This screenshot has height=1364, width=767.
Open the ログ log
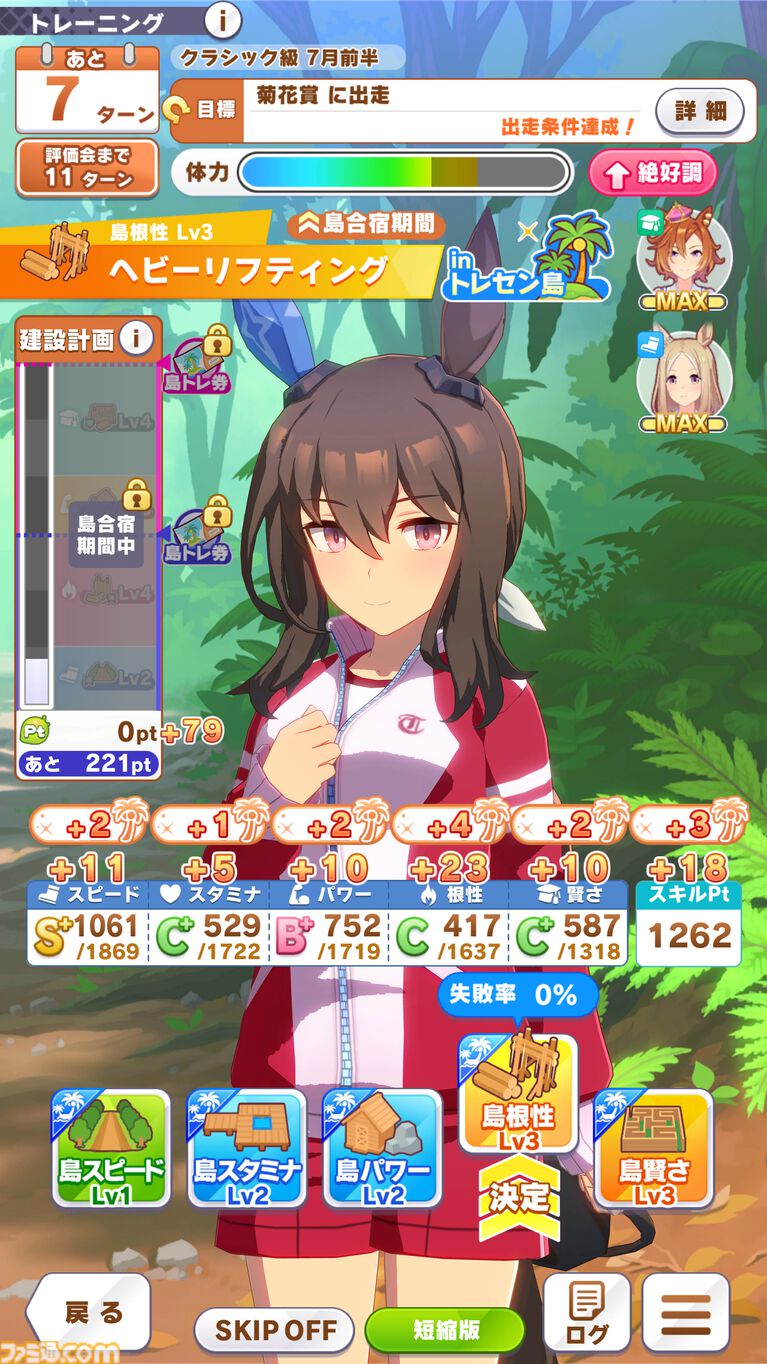(586, 1312)
